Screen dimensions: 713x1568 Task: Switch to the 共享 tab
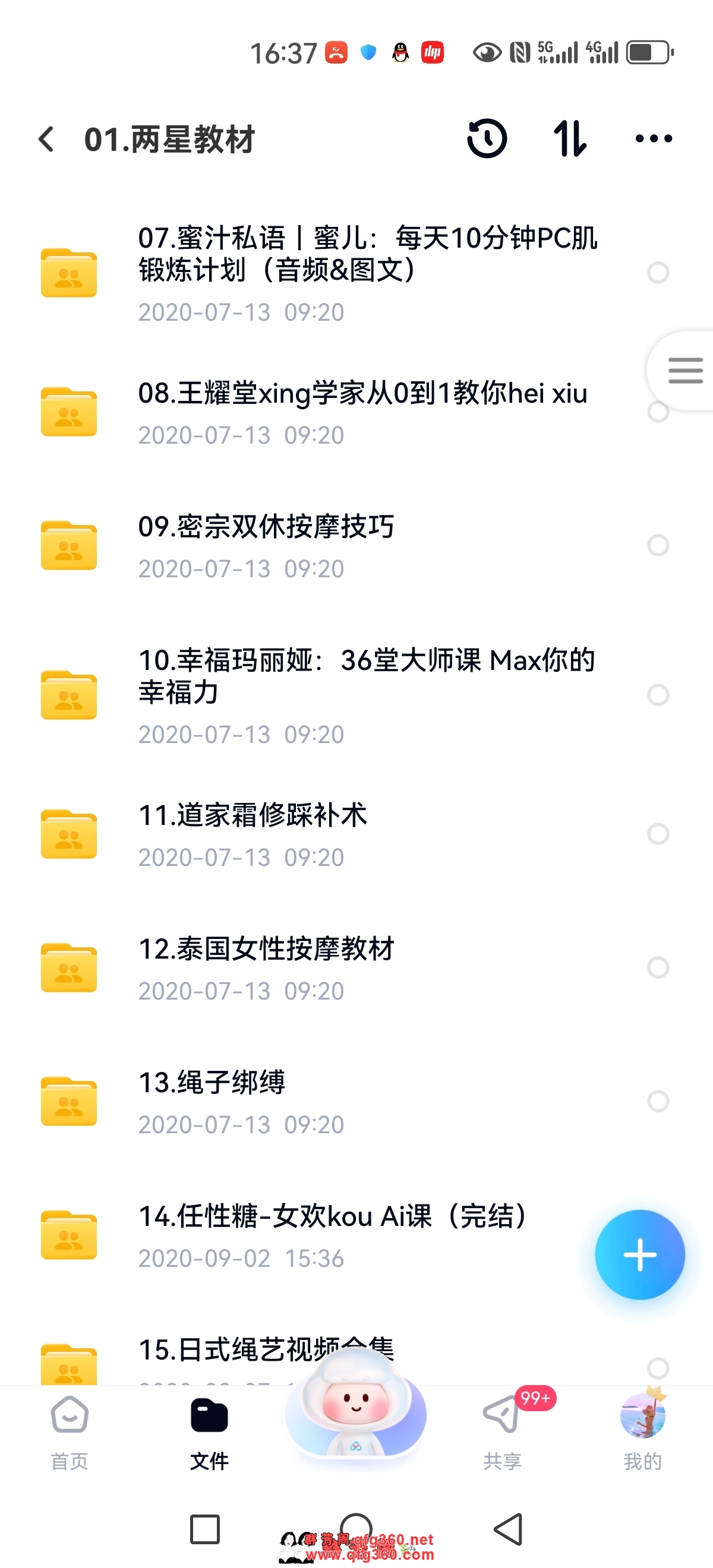502,1431
